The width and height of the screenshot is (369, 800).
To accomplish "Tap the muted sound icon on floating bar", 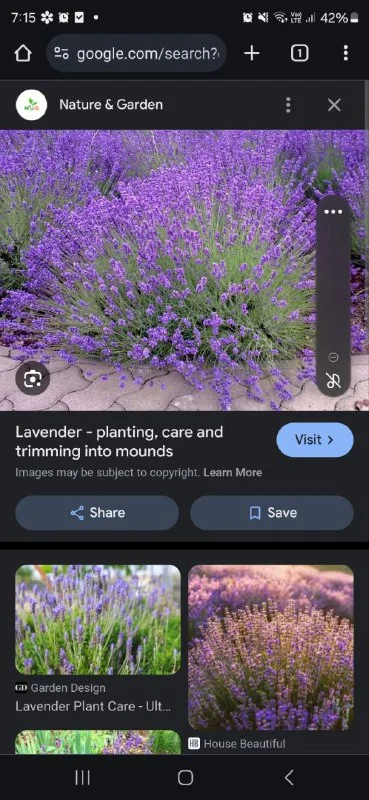I will 333,381.
